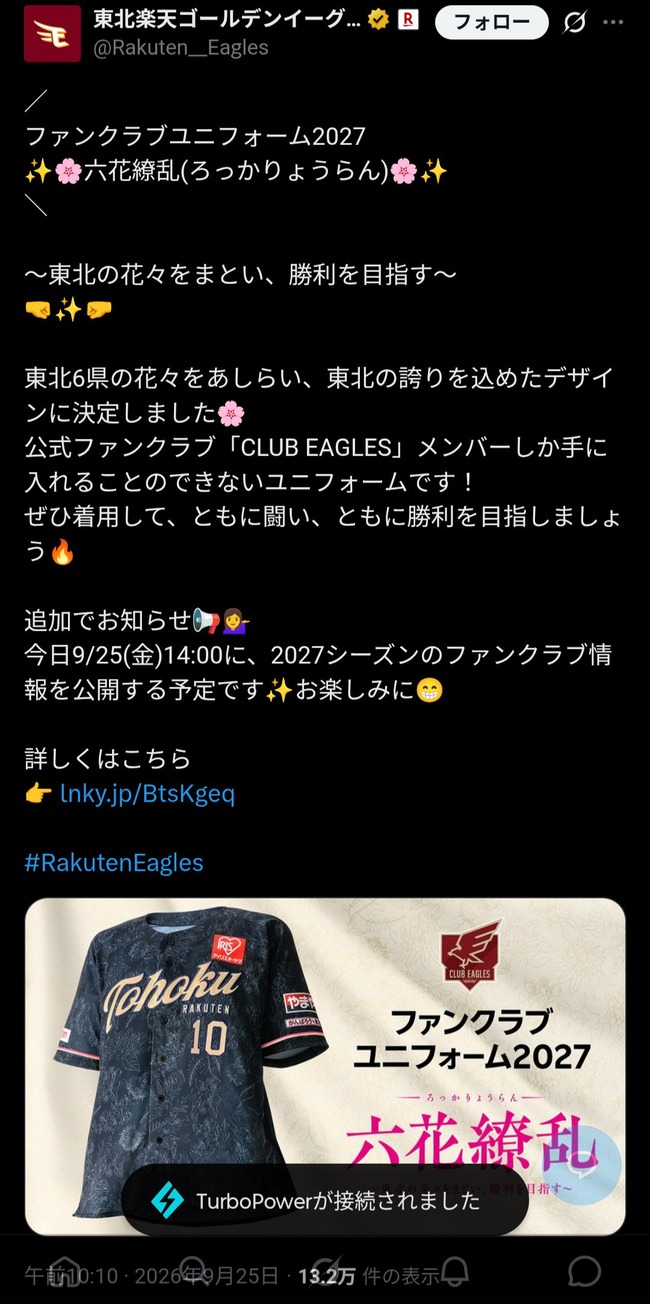Open the Grok icon beside the follow button

[x=574, y=22]
